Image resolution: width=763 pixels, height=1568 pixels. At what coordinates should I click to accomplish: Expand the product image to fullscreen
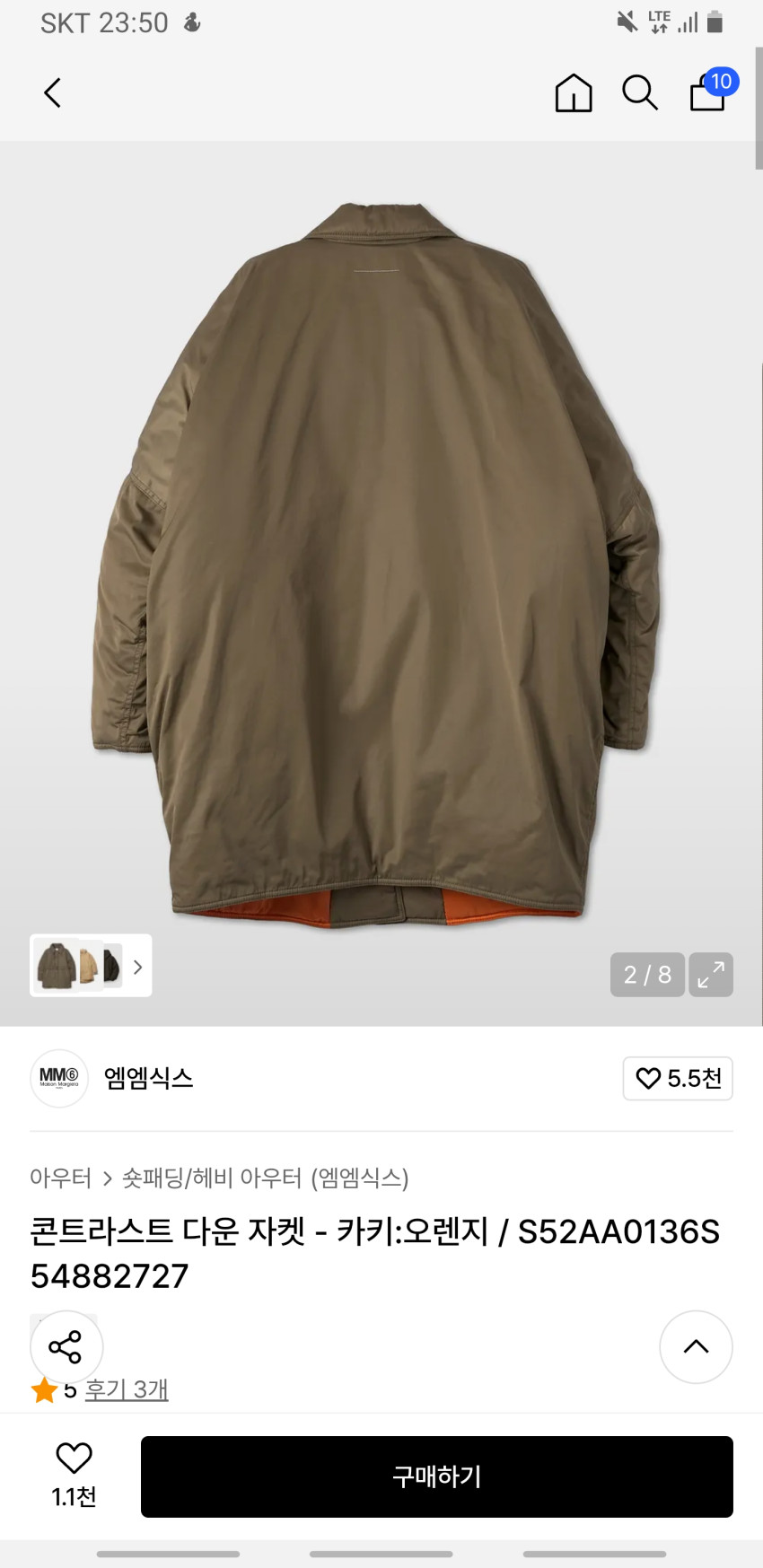coord(711,975)
